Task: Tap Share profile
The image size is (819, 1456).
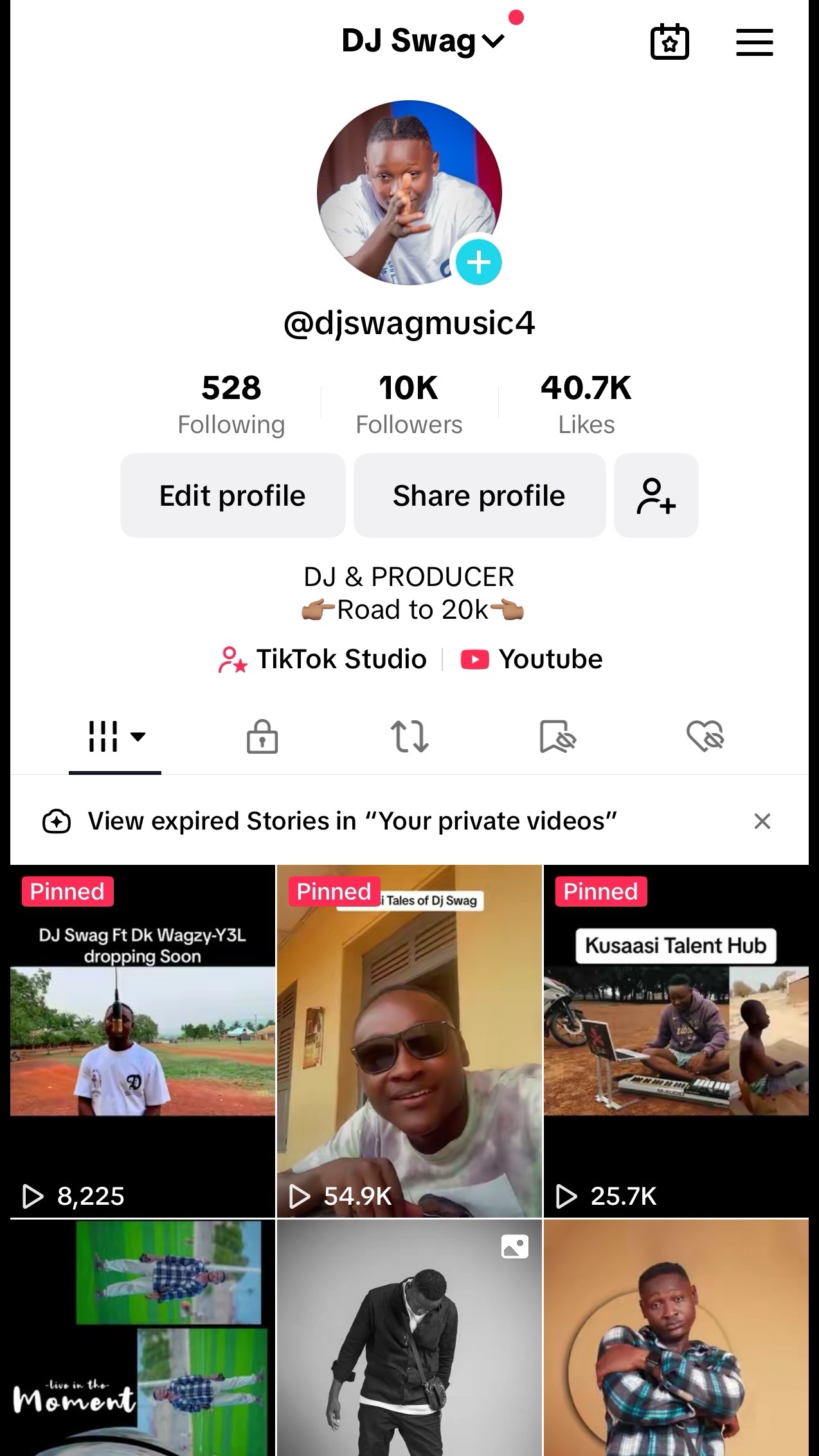Action: point(479,495)
